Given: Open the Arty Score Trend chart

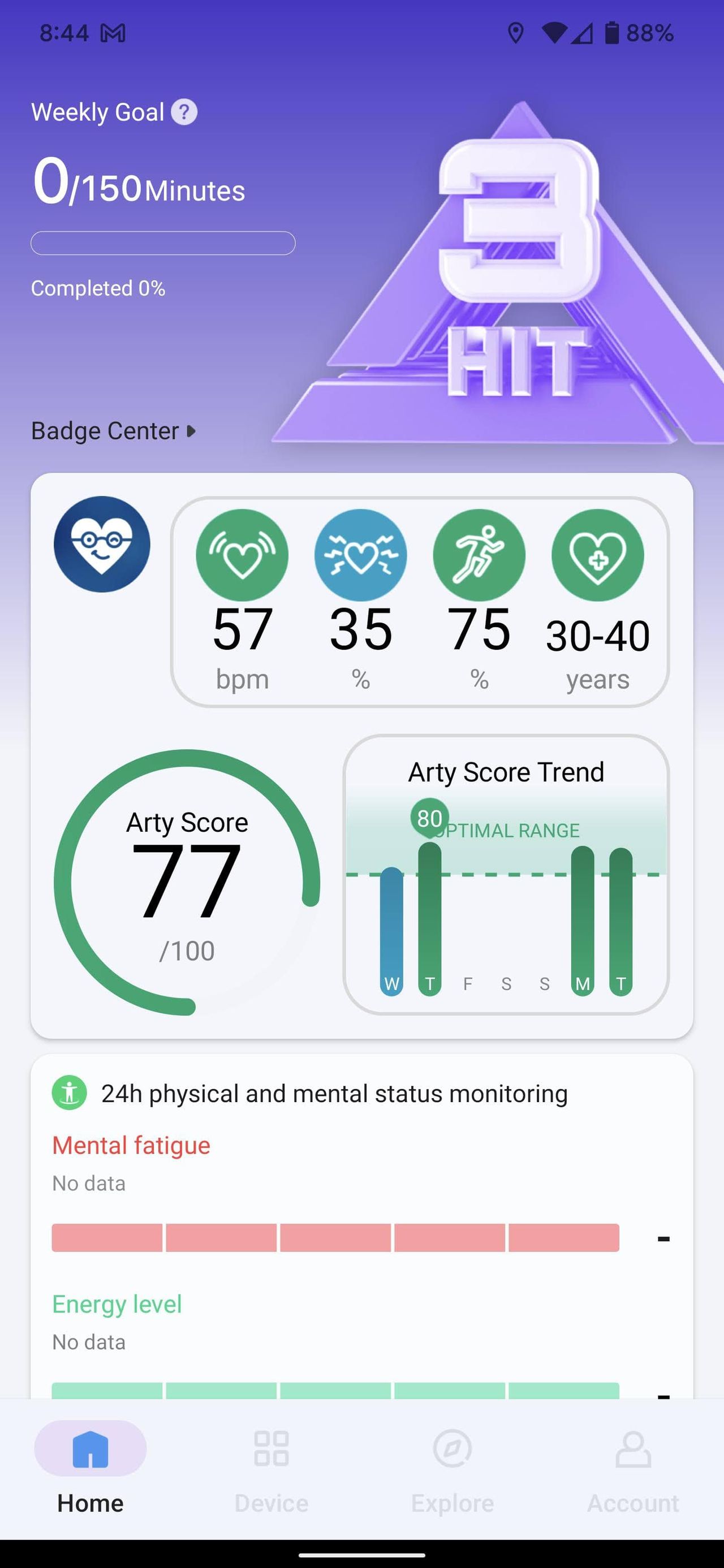Looking at the screenshot, I should click(x=506, y=875).
